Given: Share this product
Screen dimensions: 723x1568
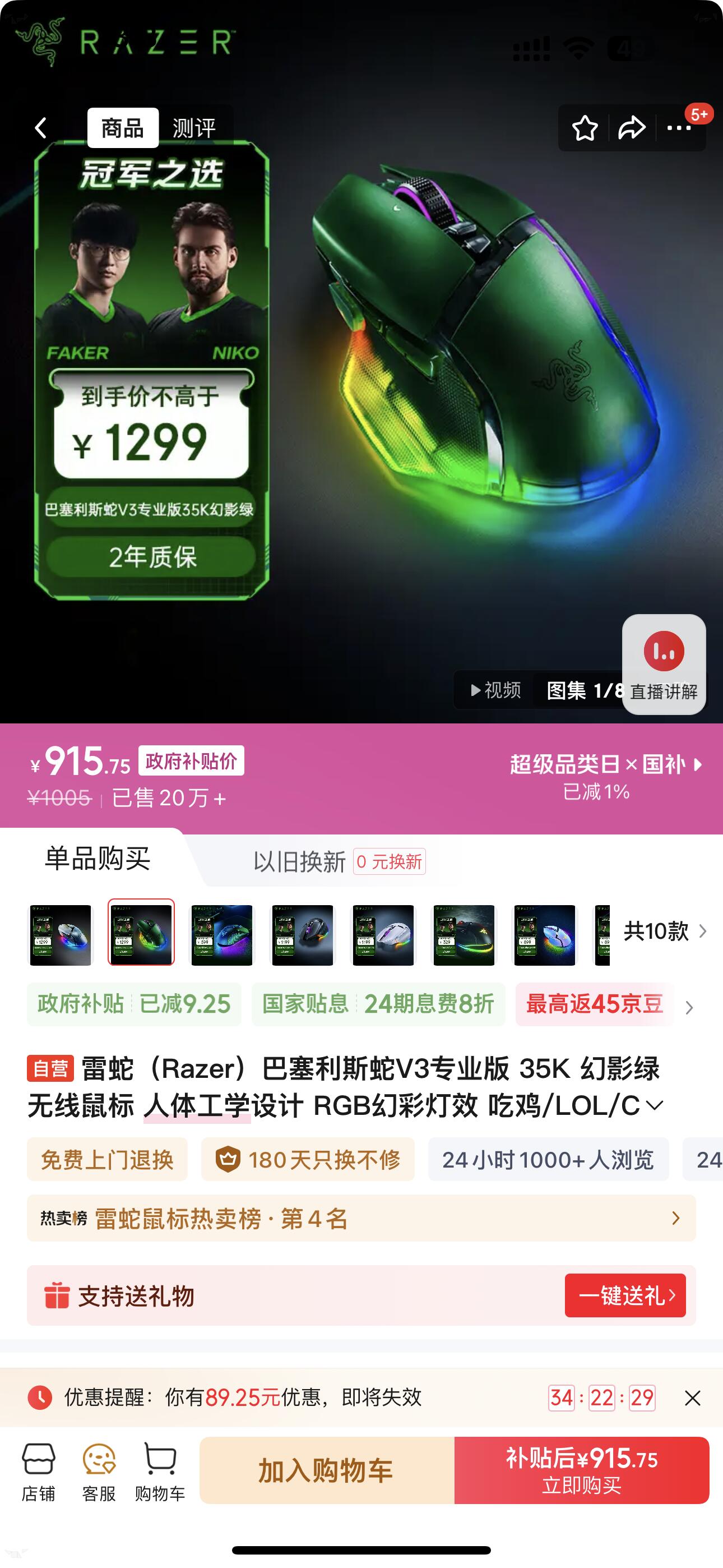Looking at the screenshot, I should click(631, 128).
